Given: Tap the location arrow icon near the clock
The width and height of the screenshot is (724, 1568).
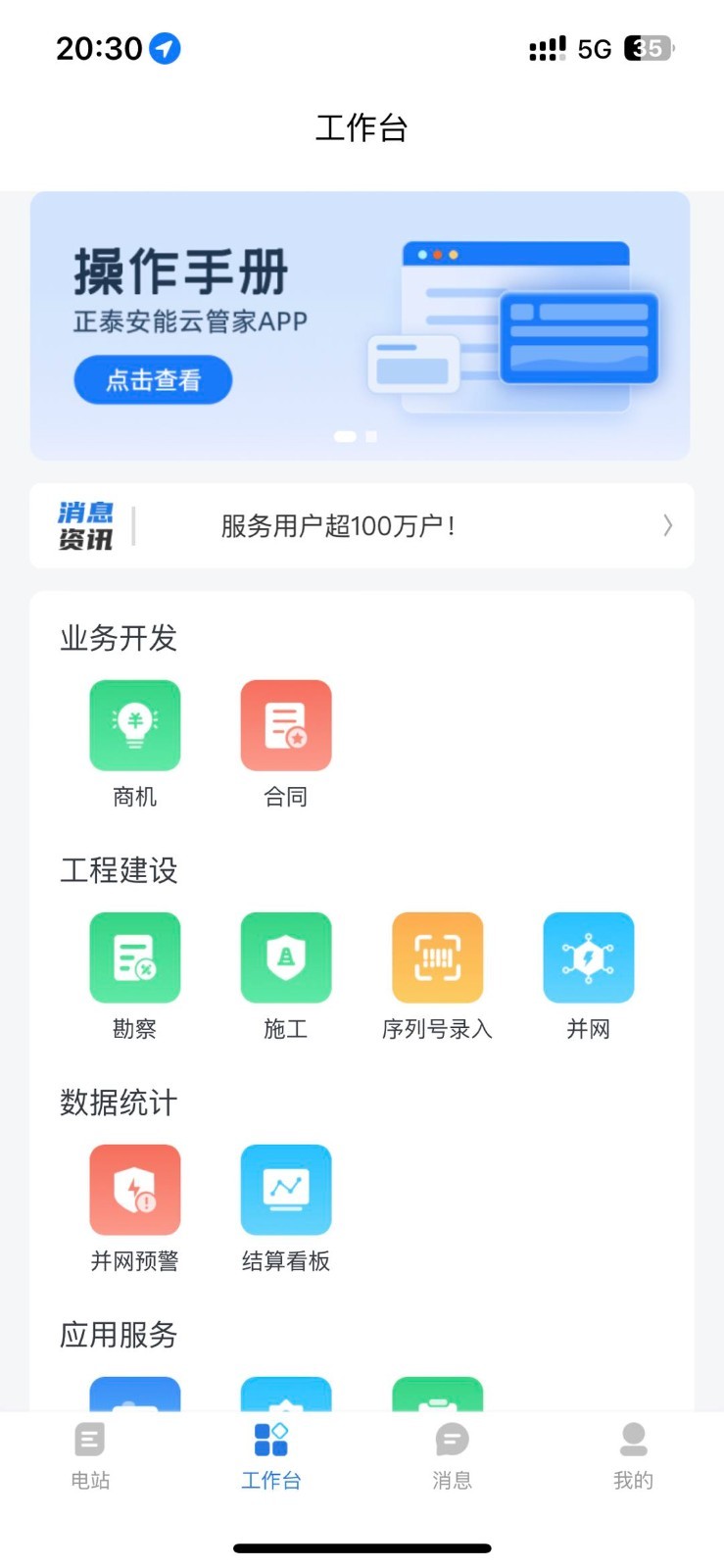Looking at the screenshot, I should click(x=165, y=47).
